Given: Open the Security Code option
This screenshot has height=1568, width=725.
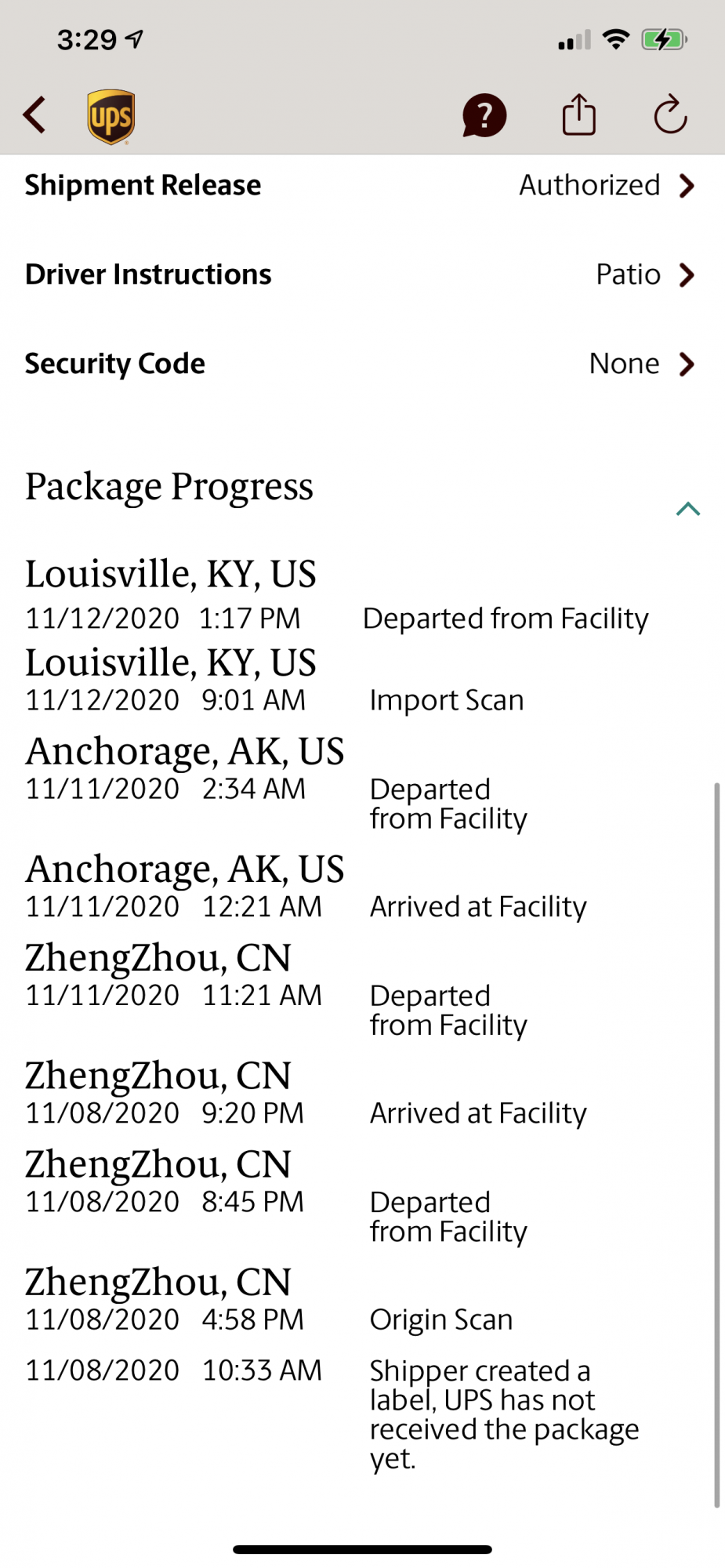Looking at the screenshot, I should tap(361, 364).
